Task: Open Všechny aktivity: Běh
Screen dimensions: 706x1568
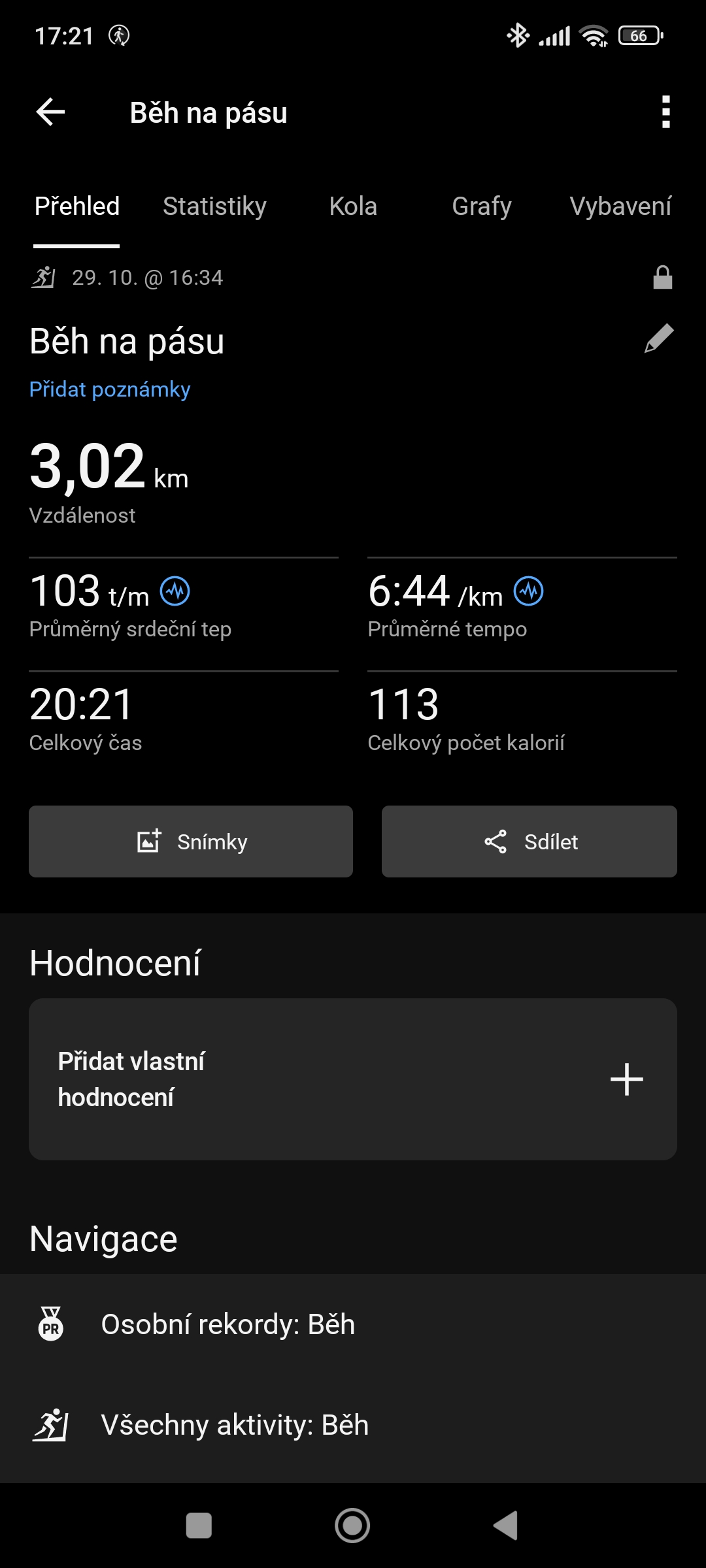Action: pyautogui.click(x=234, y=1425)
